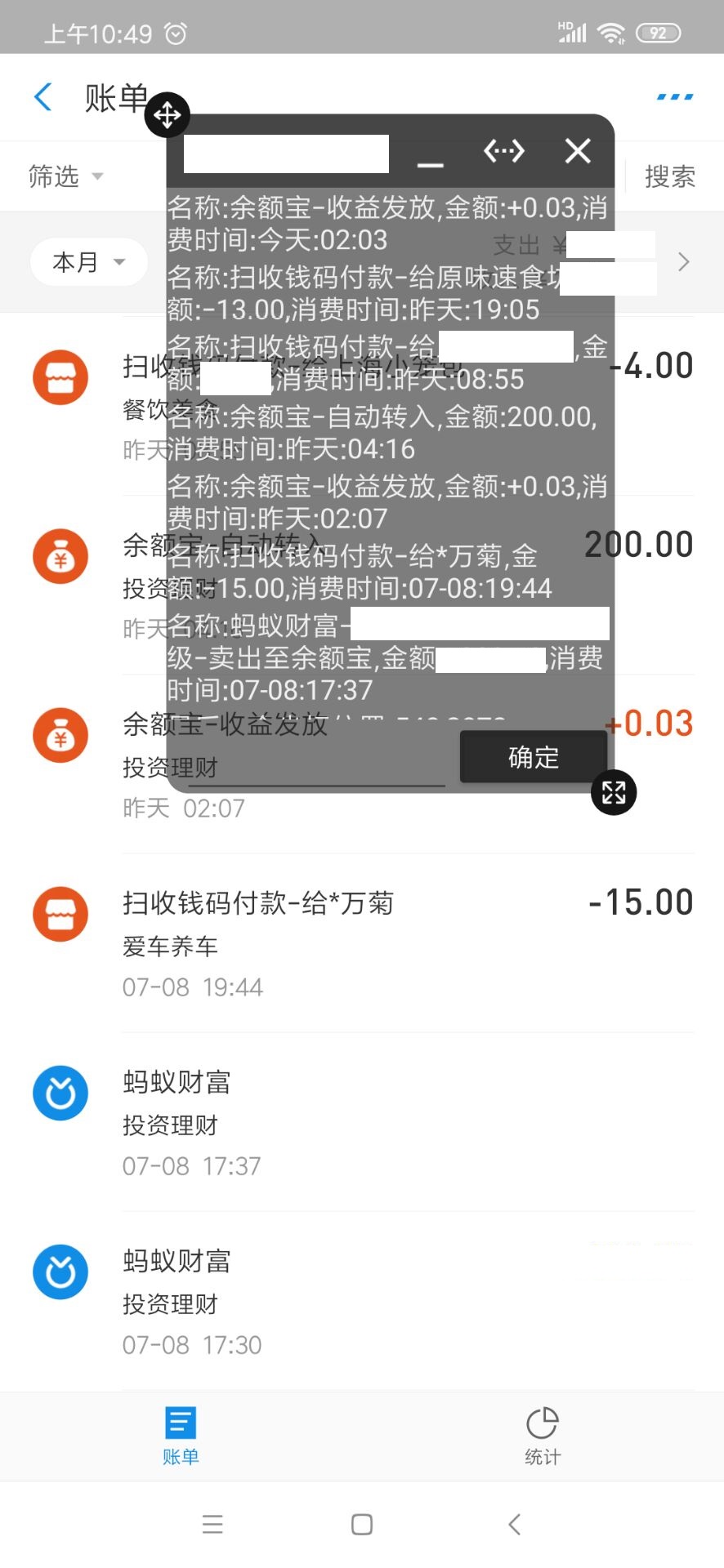The image size is (724, 1568).
Task: Tap the 蚂蚁财富 icon on the 17:30 record
Action: [x=60, y=1272]
